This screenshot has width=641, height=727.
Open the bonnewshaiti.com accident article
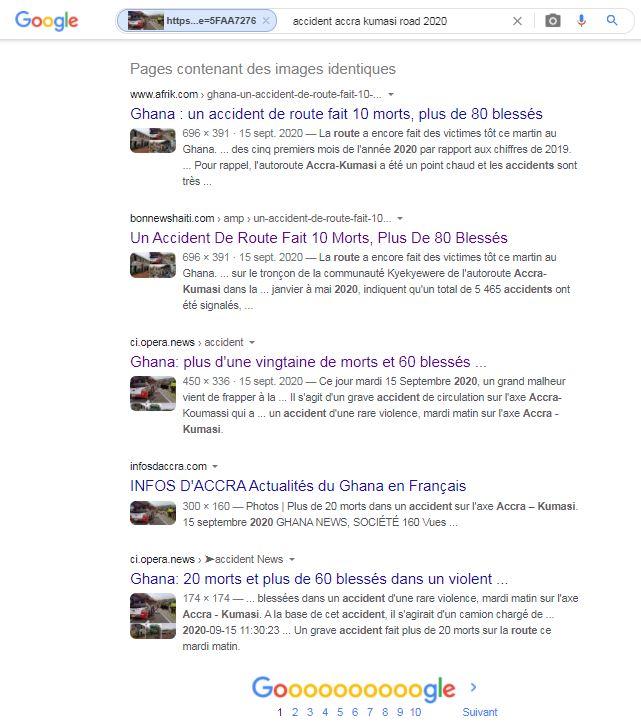tap(319, 238)
